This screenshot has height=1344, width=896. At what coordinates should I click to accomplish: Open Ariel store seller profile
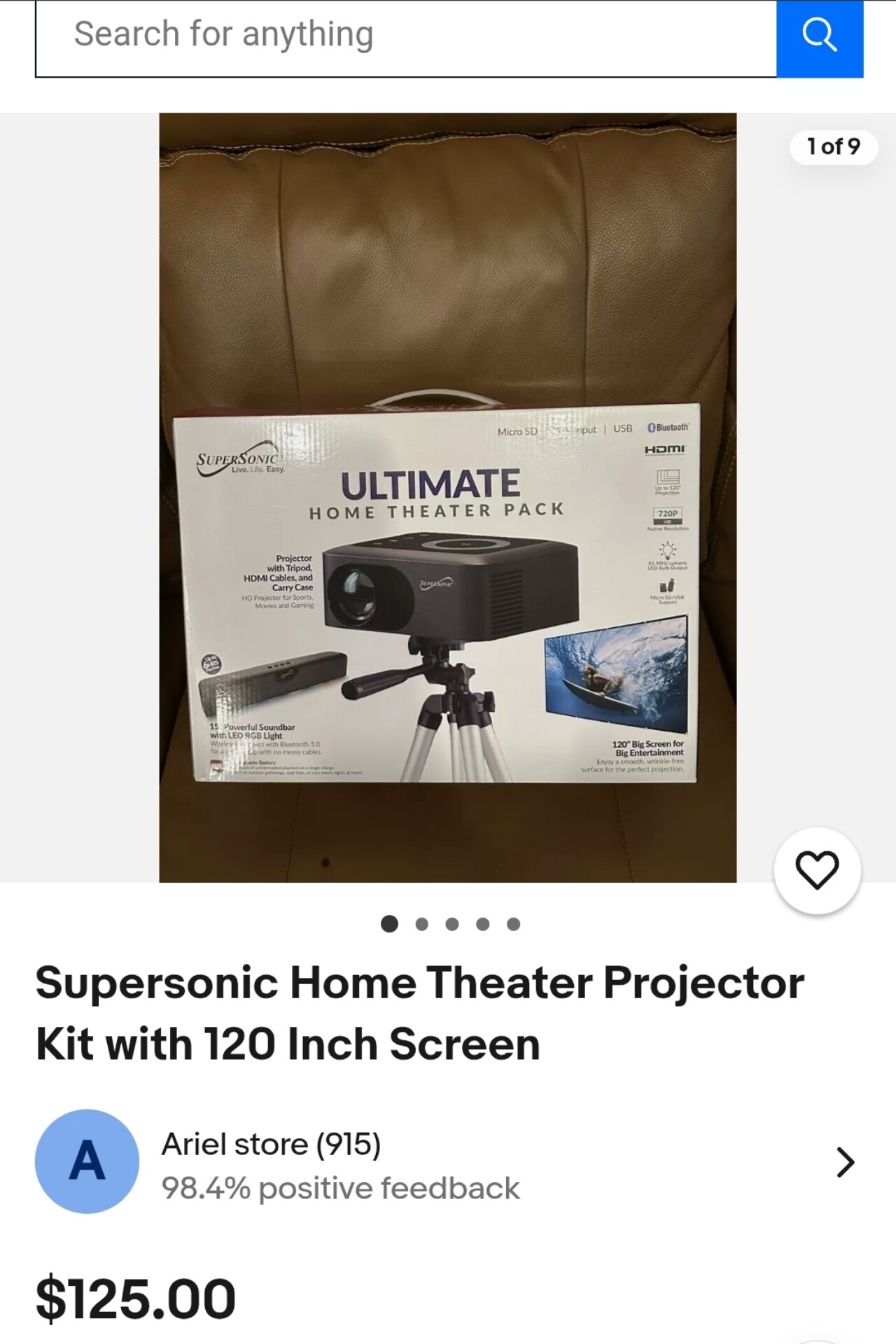point(448,1162)
